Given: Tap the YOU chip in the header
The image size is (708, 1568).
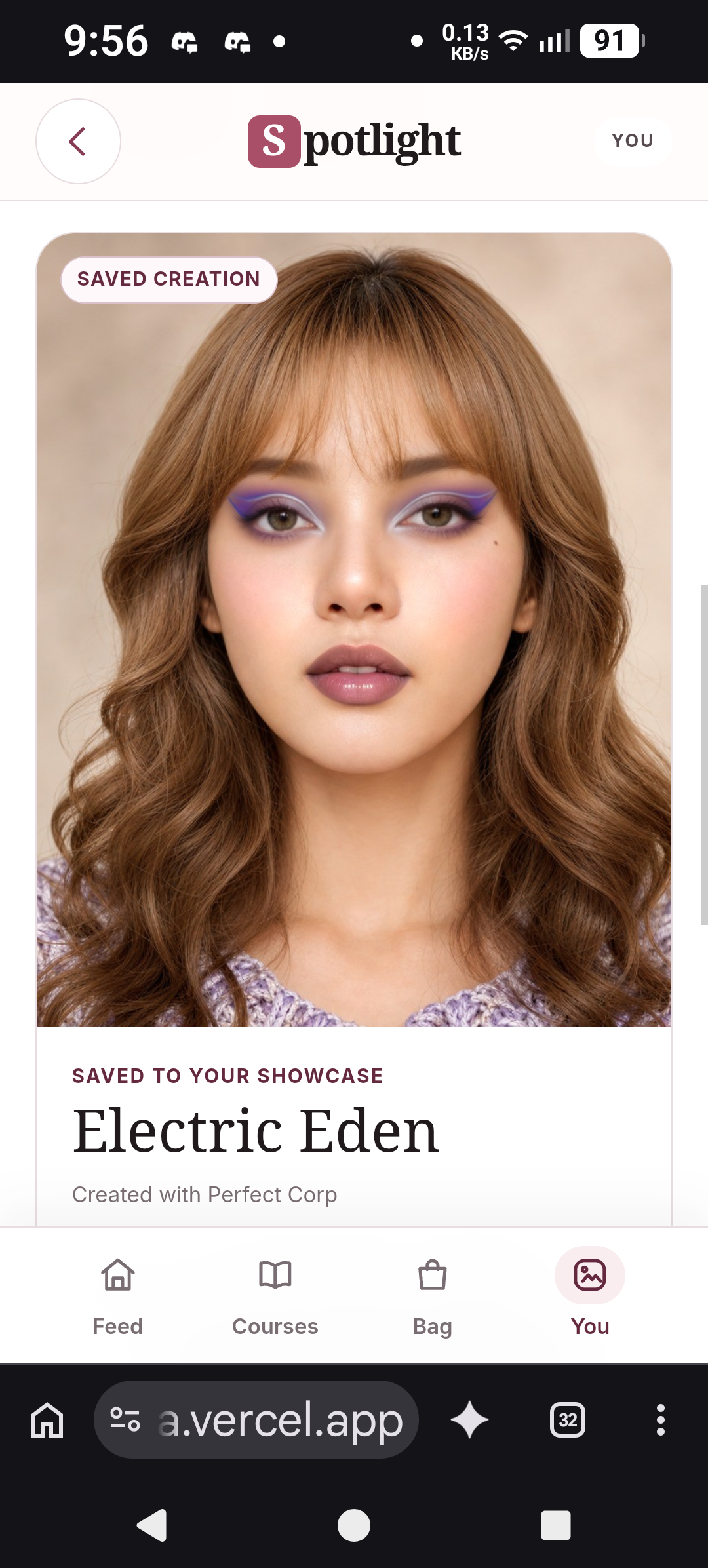Looking at the screenshot, I should pyautogui.click(x=633, y=140).
